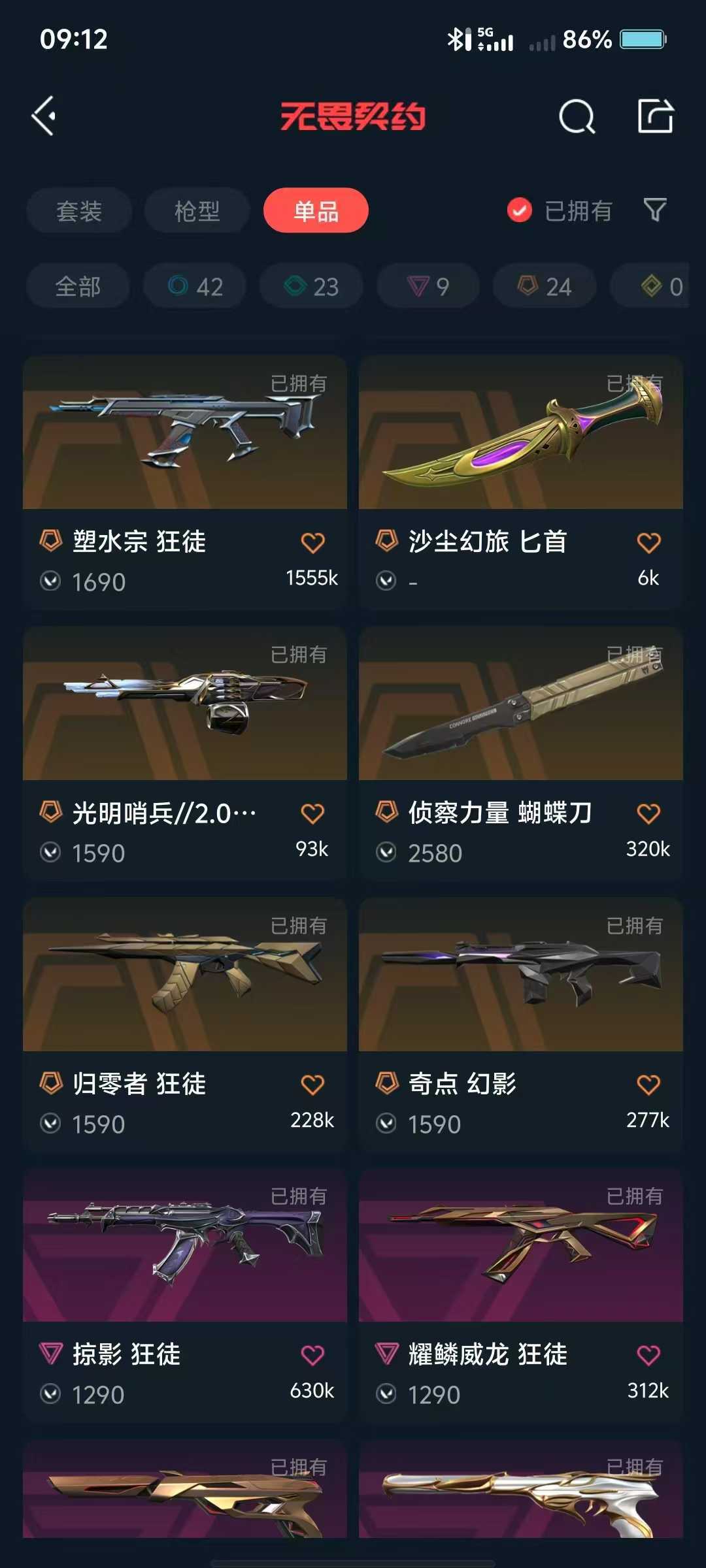Screen dimensions: 706x1568
Task: Filter by the tier chip showing 9
Action: click(x=428, y=286)
